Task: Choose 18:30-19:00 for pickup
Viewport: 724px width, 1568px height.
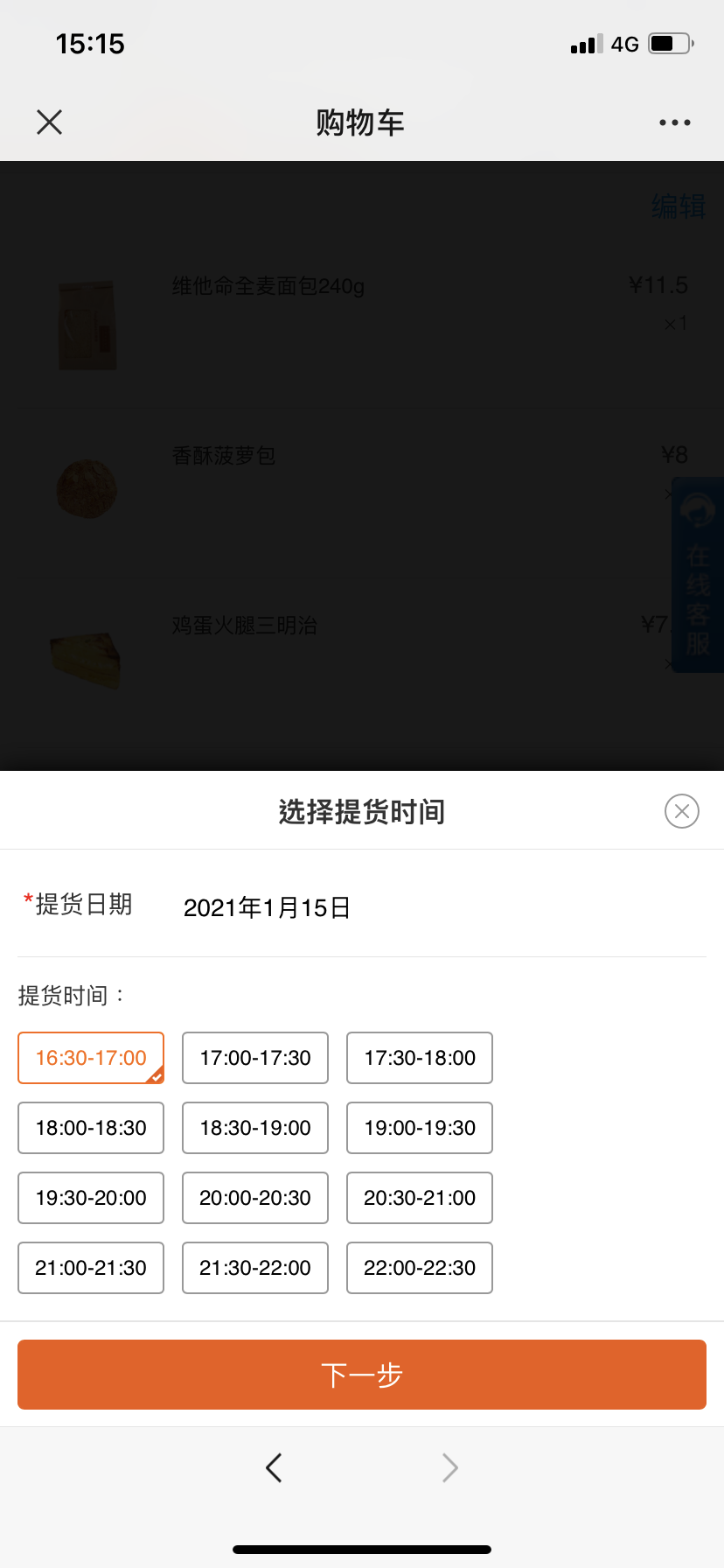Action: [x=255, y=1128]
